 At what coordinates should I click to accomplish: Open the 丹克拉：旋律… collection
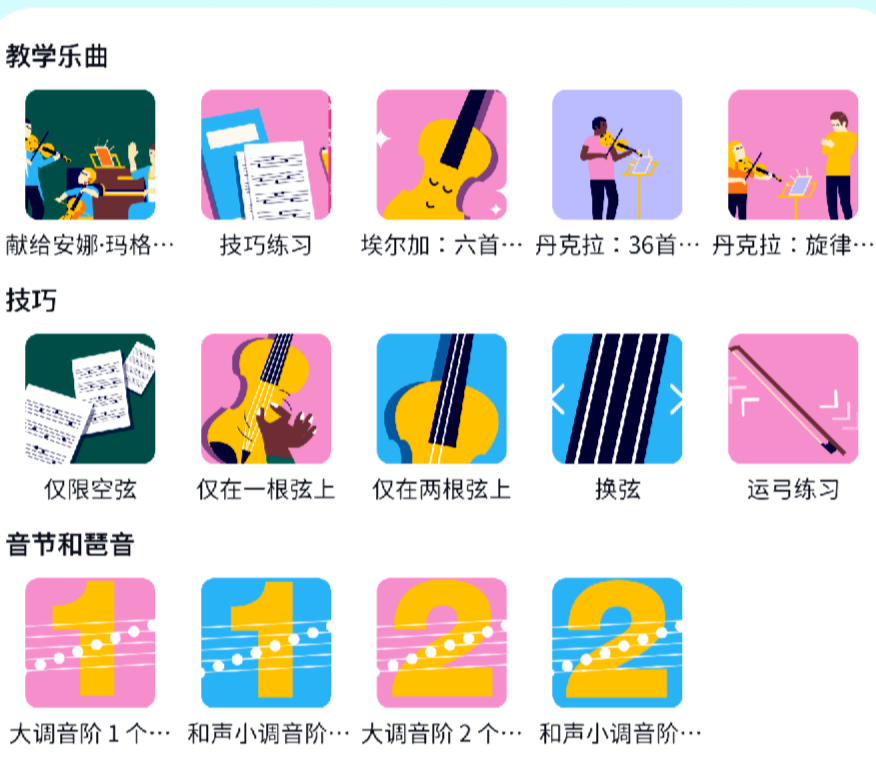click(793, 155)
